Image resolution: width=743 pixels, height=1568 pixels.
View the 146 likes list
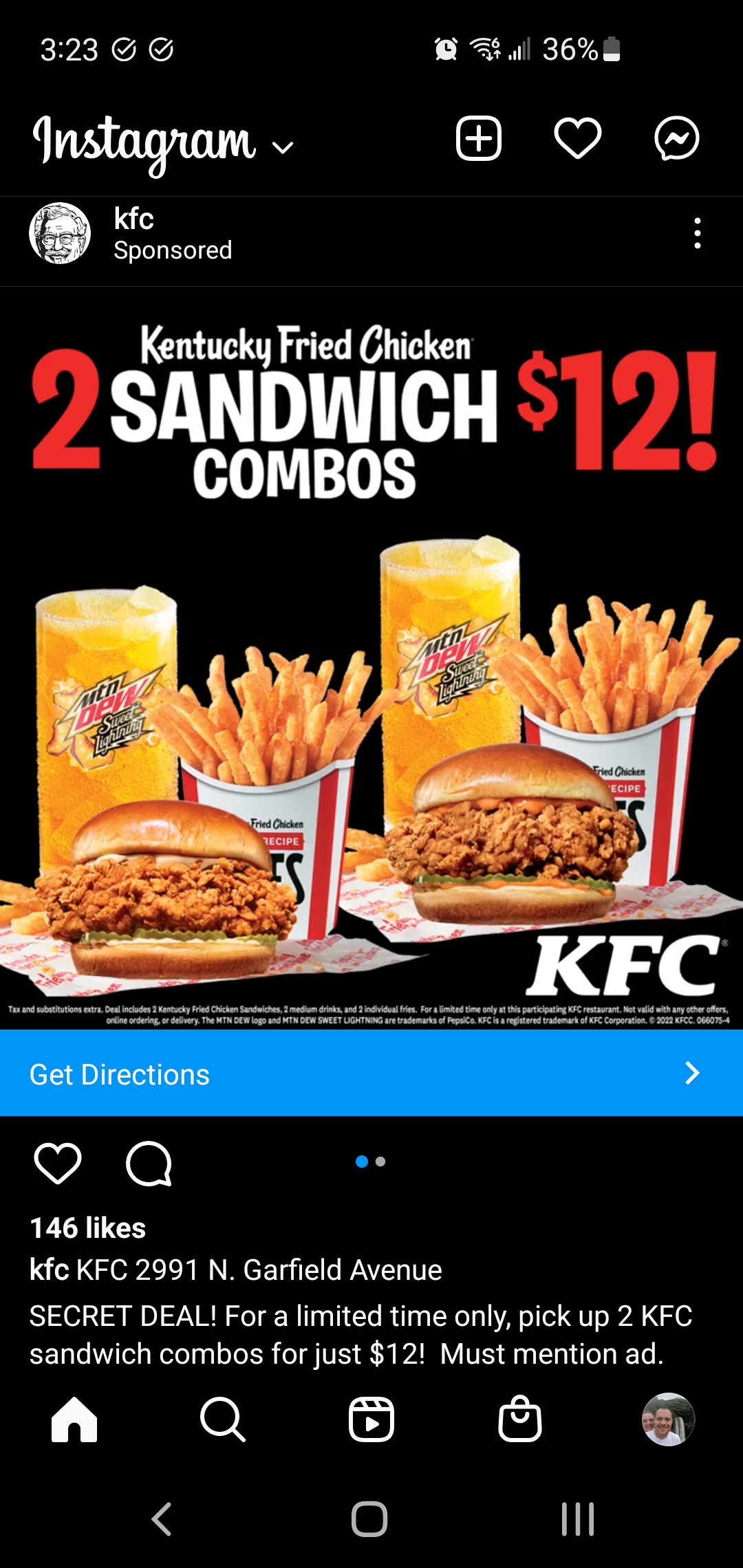click(x=88, y=1228)
